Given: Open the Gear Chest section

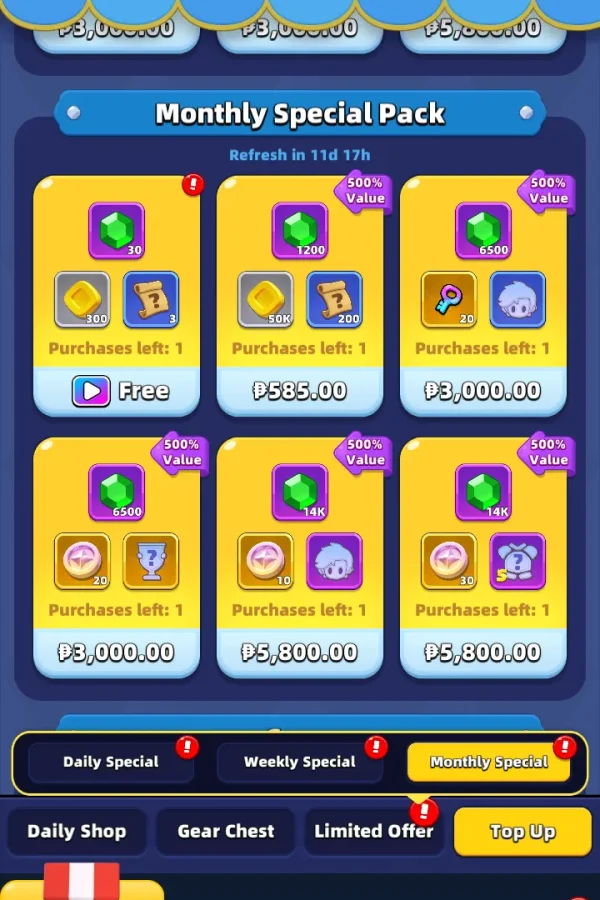Looking at the screenshot, I should [225, 831].
